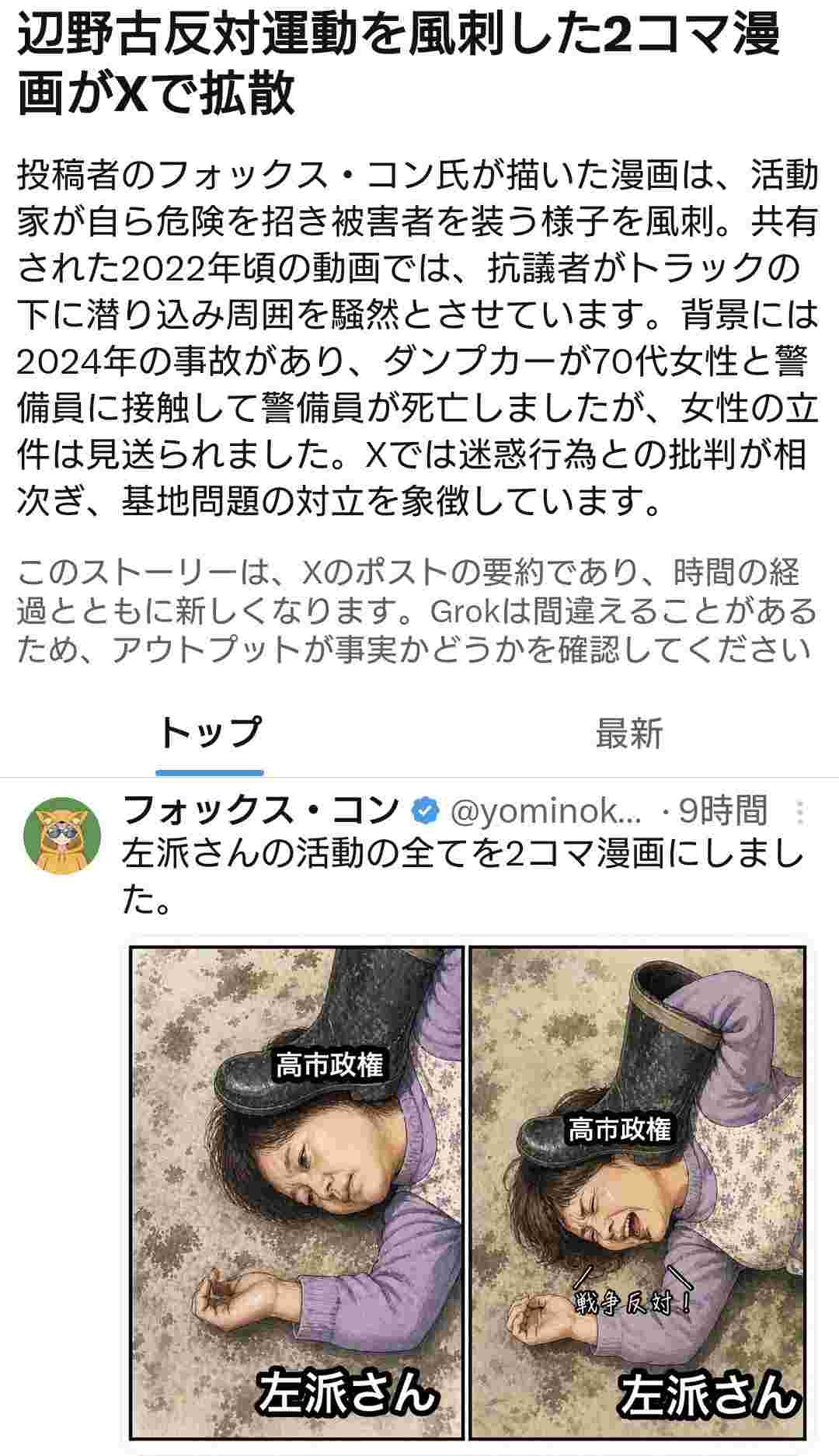Open フォックス・コン's profile avatar
The width and height of the screenshot is (839, 1456).
click(x=63, y=834)
